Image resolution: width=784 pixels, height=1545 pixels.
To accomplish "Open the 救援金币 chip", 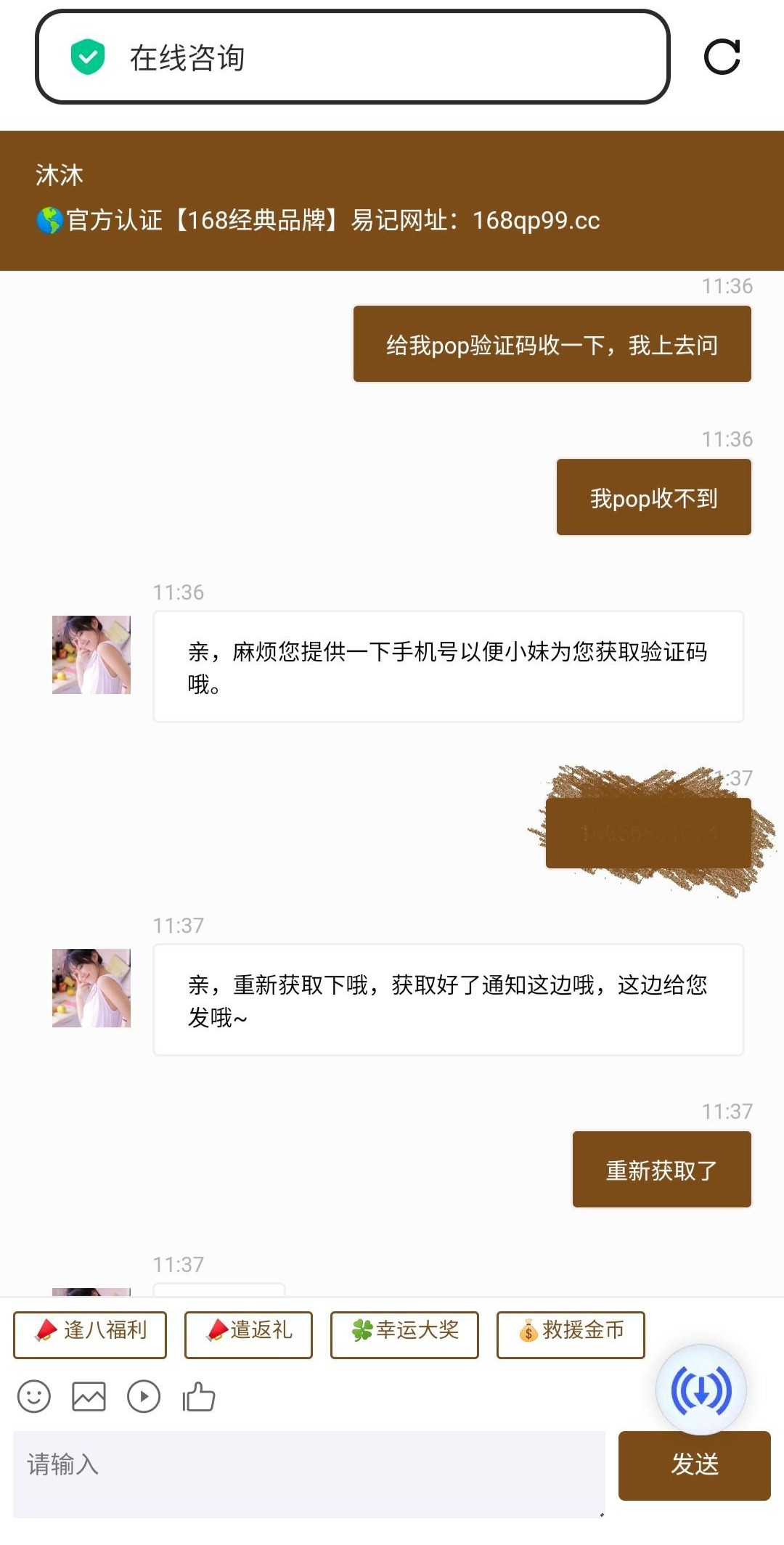I will tap(571, 1334).
